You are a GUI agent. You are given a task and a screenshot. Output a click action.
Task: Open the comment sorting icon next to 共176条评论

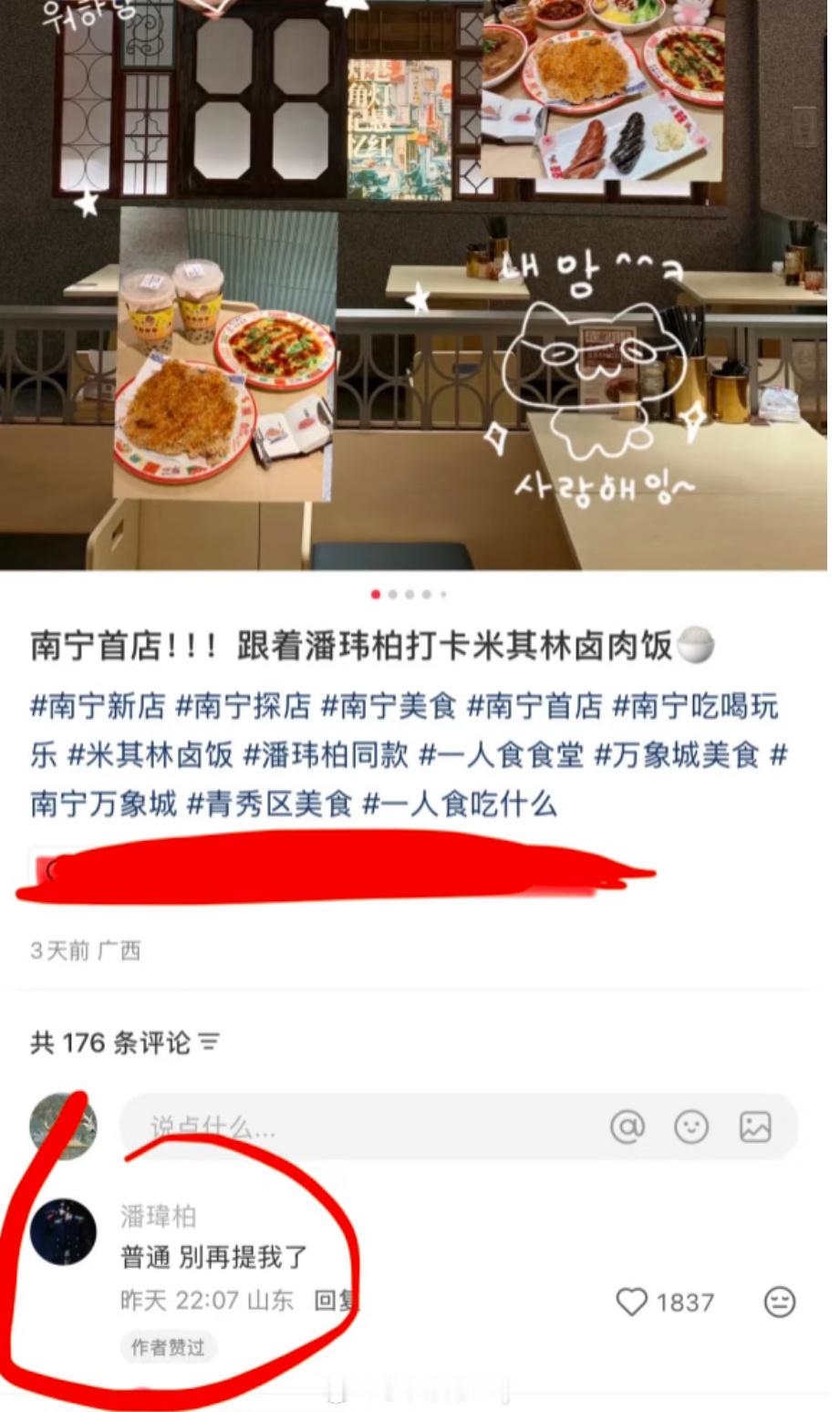(x=209, y=1043)
